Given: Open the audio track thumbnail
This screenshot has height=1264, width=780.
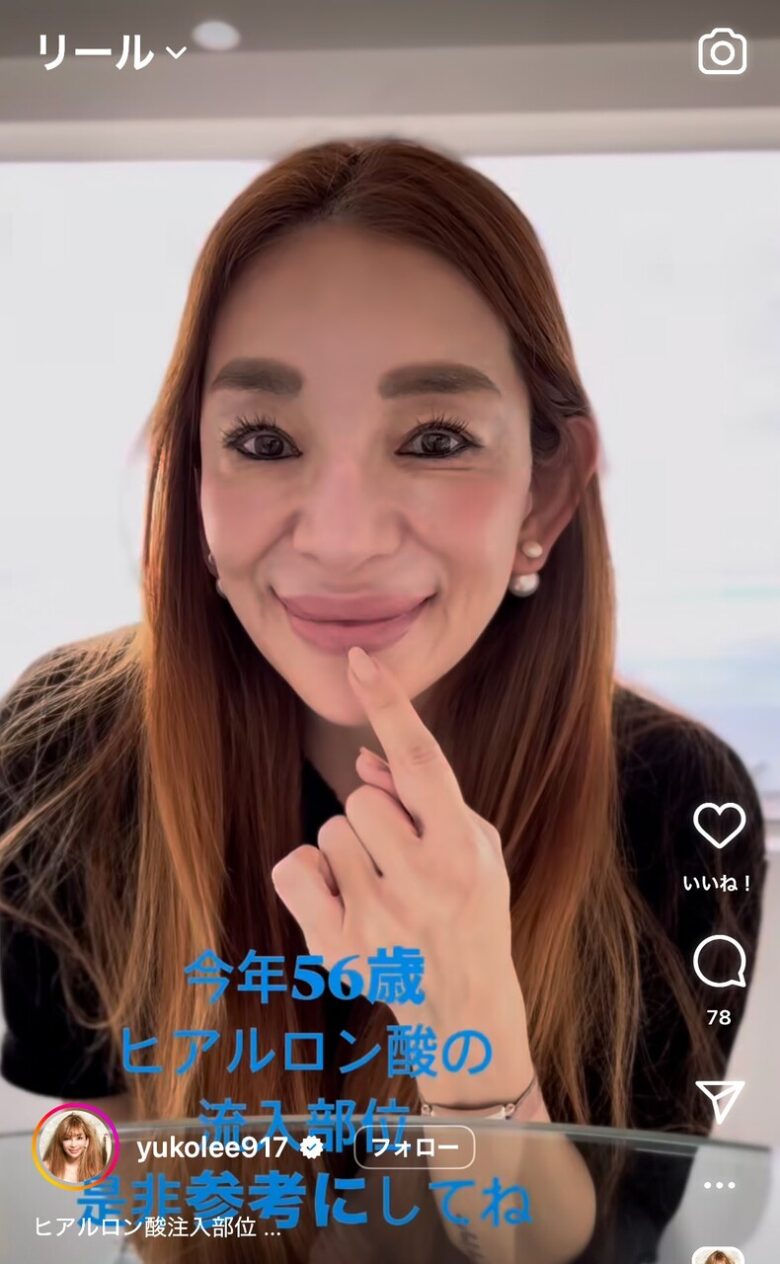Looking at the screenshot, I should coord(719,1255).
